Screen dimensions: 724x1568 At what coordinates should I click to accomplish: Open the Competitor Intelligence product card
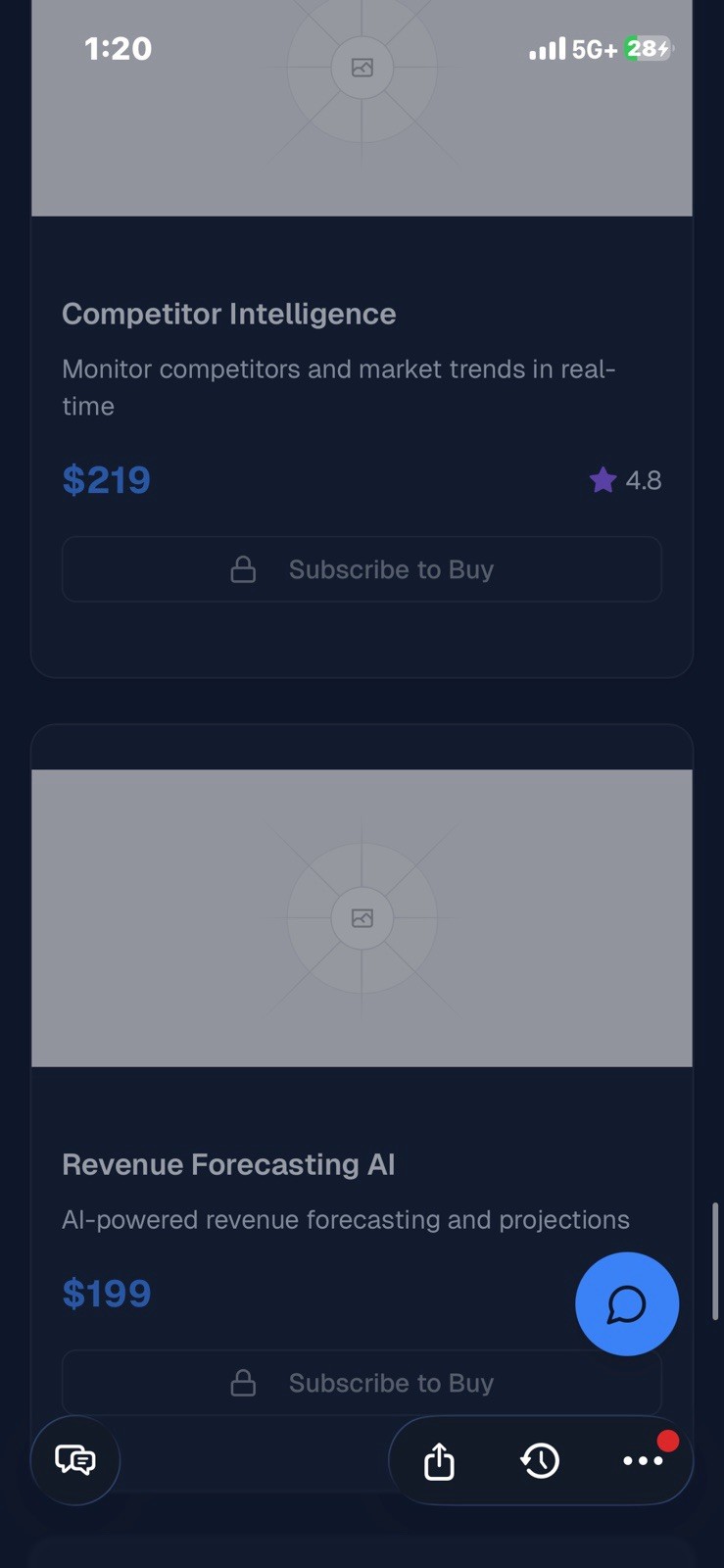(x=228, y=315)
